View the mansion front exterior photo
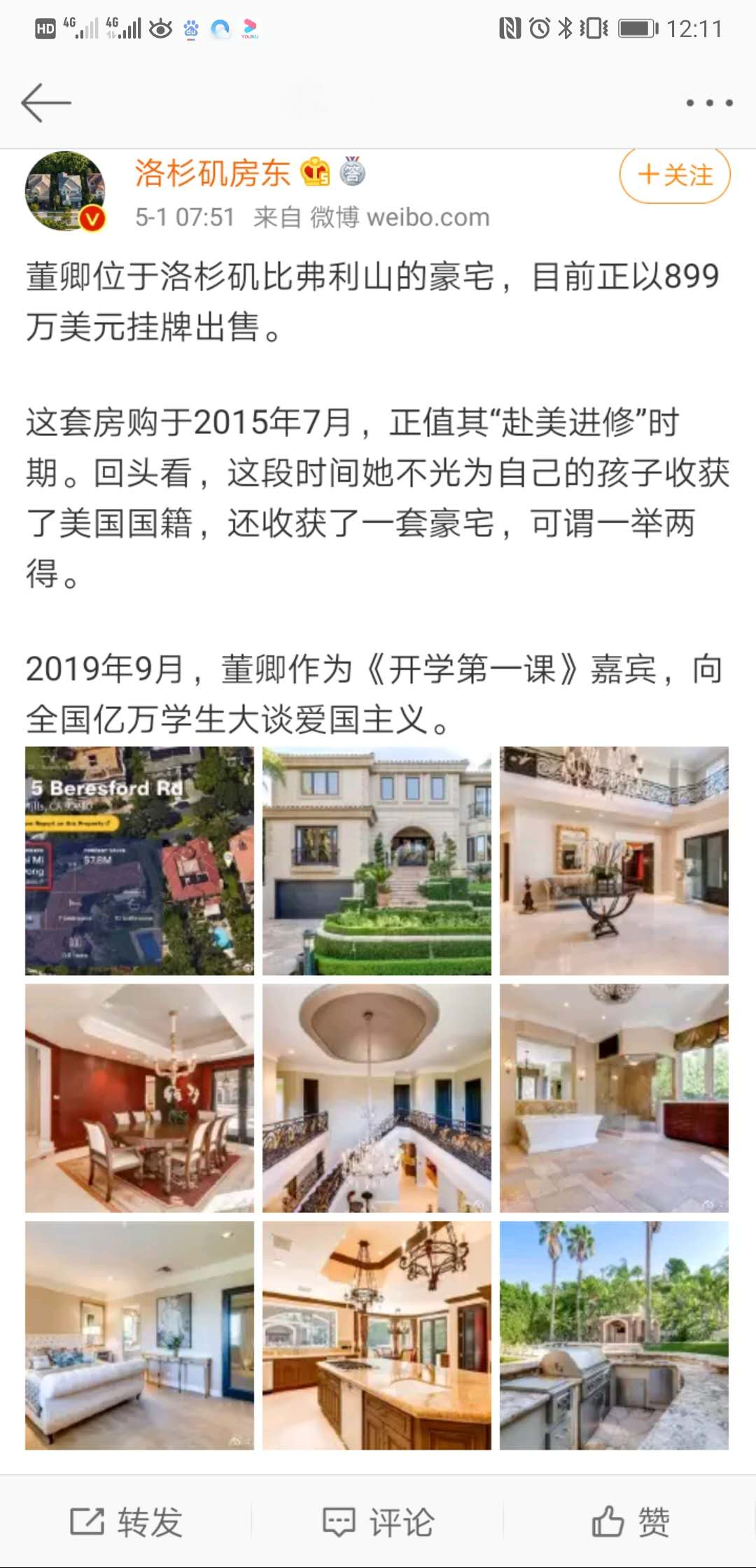The image size is (756, 1568). click(x=377, y=860)
